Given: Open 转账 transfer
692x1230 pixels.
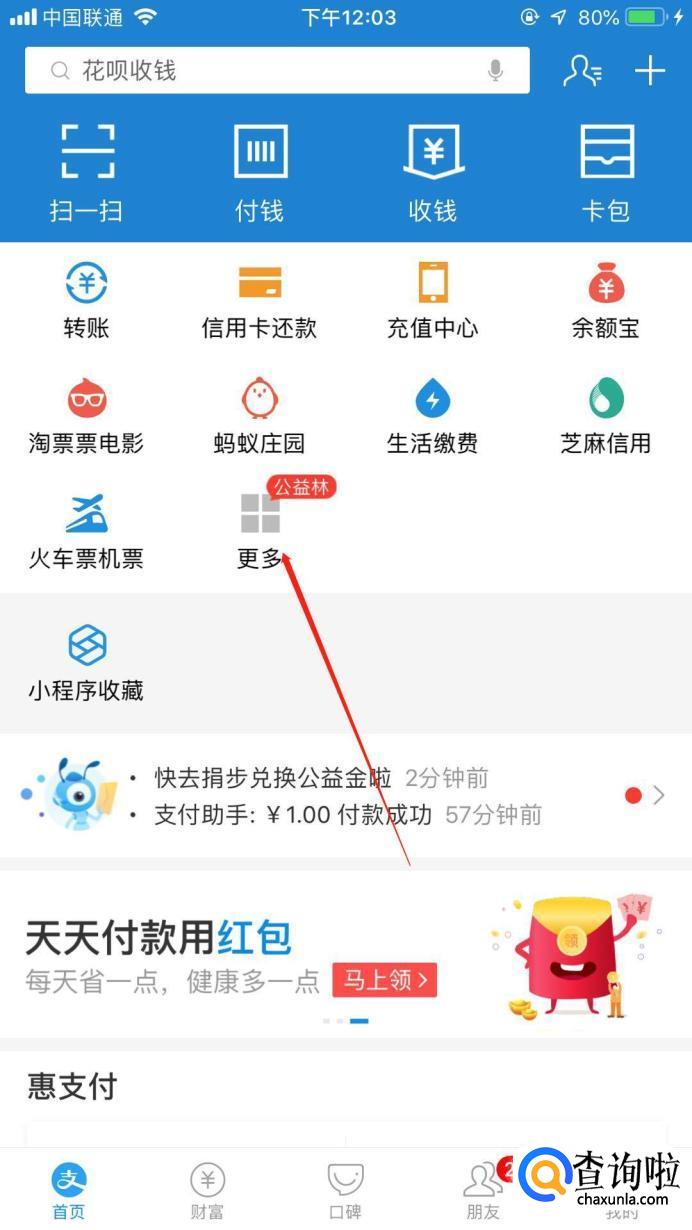Looking at the screenshot, I should point(86,300).
